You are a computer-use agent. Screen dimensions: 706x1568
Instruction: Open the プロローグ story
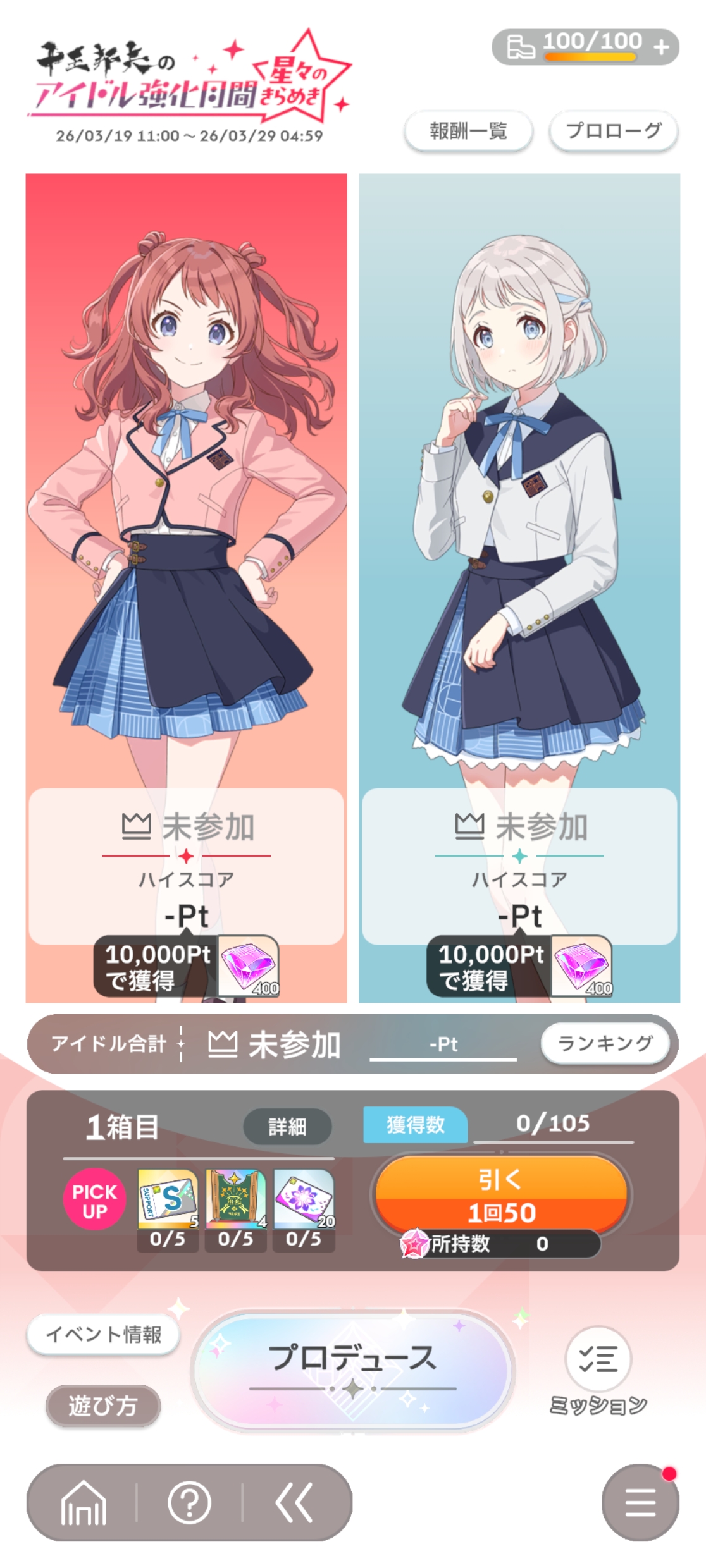tap(613, 132)
